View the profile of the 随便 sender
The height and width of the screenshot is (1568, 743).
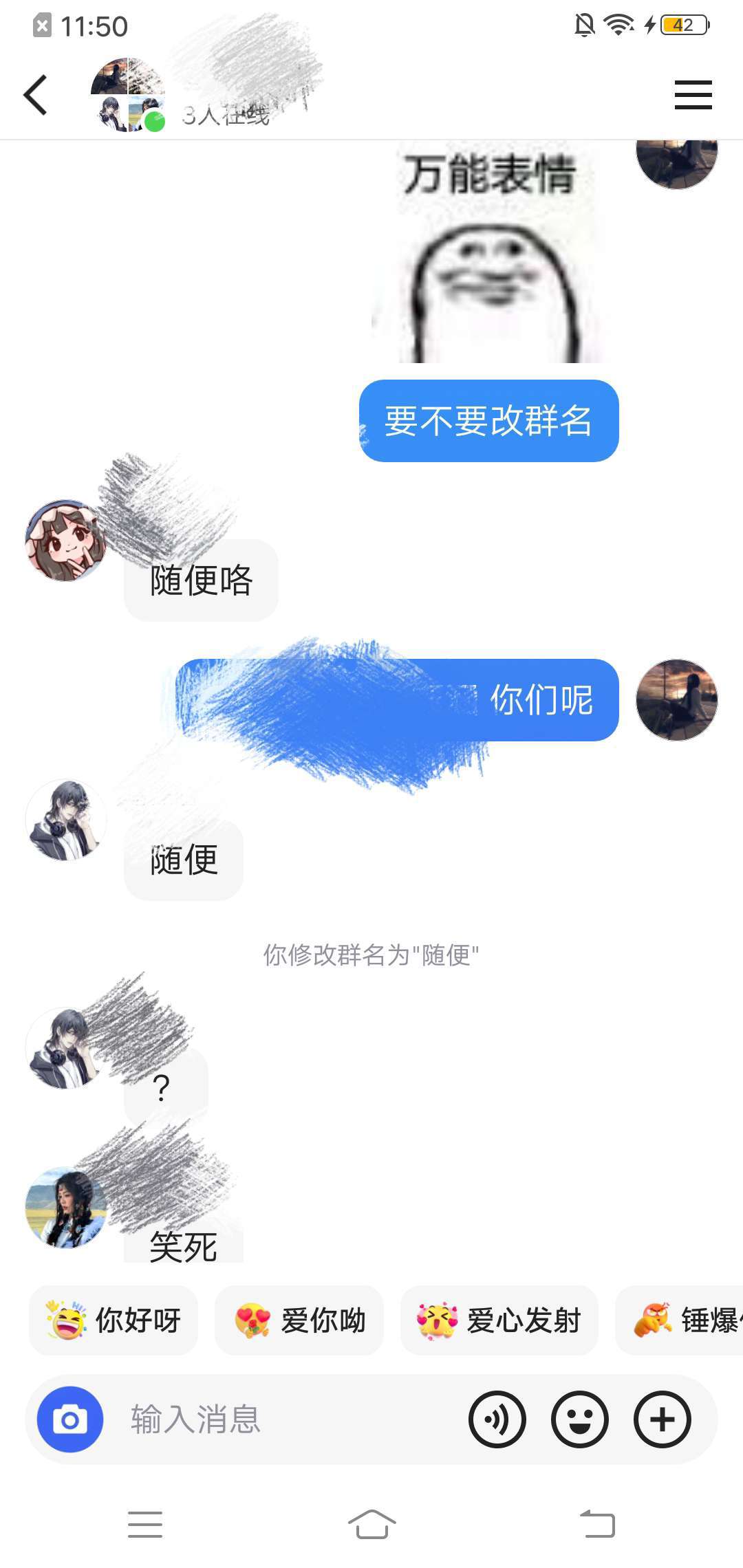[65, 820]
